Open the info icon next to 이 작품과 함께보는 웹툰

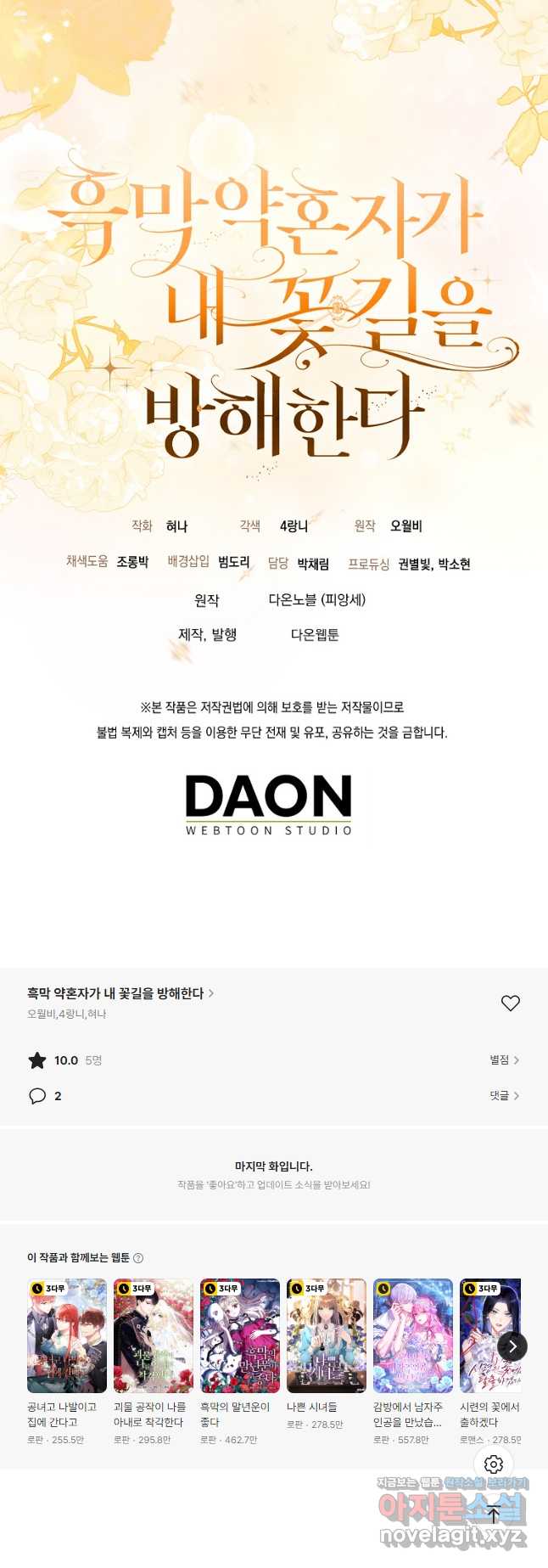point(138,1258)
